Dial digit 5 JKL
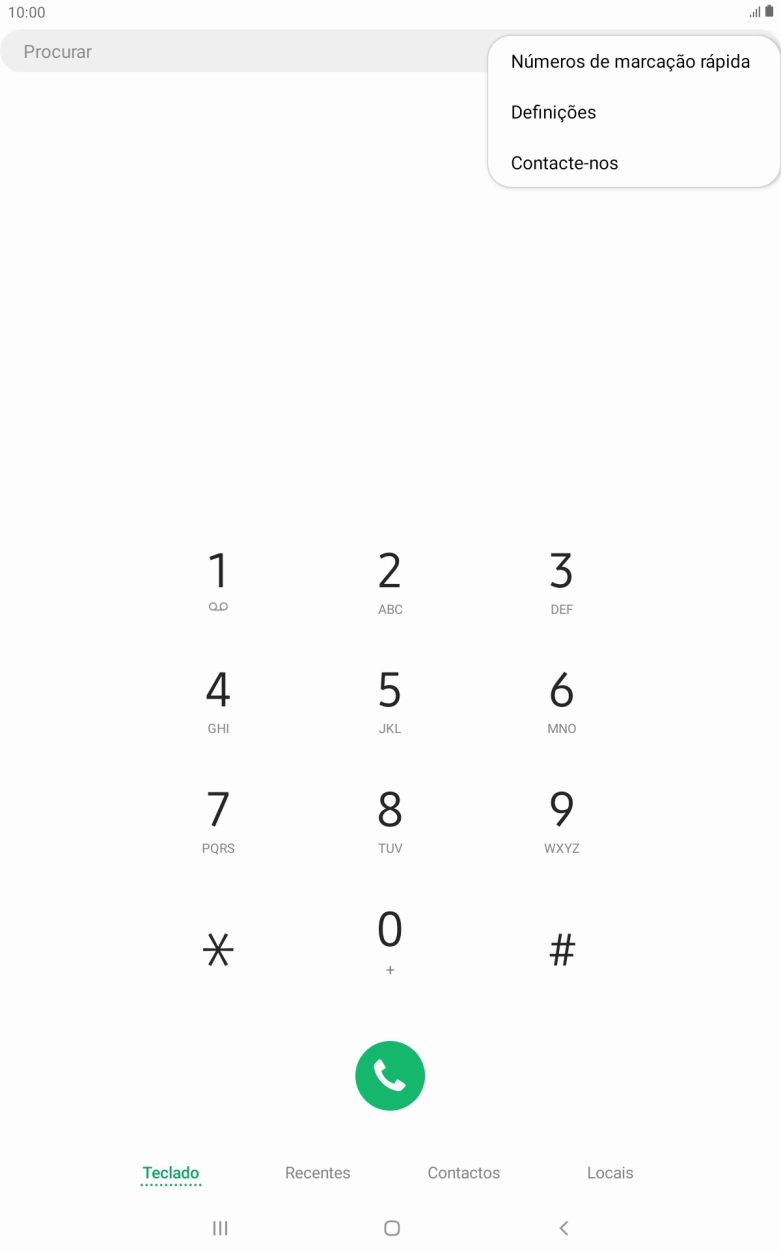 click(390, 700)
